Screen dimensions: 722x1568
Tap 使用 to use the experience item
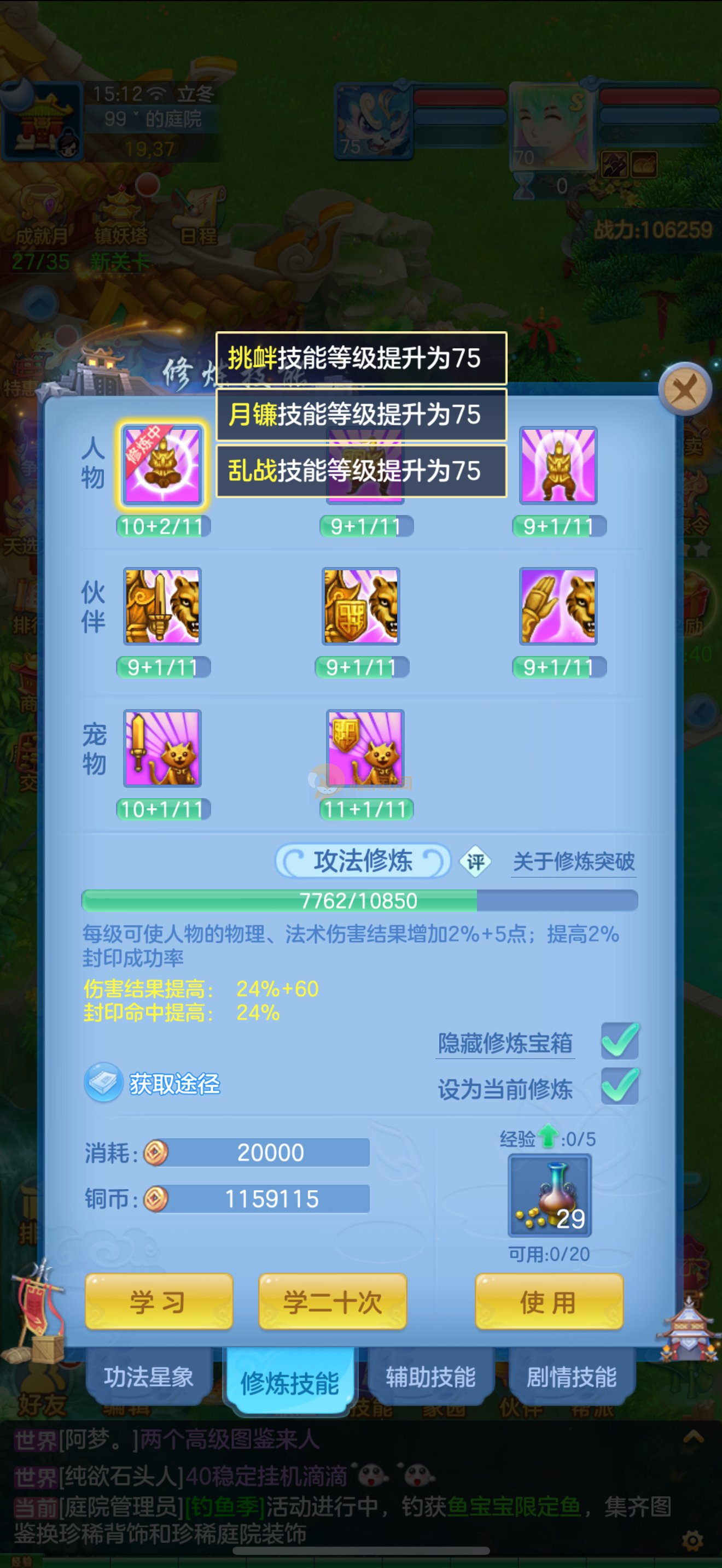[x=549, y=1301]
